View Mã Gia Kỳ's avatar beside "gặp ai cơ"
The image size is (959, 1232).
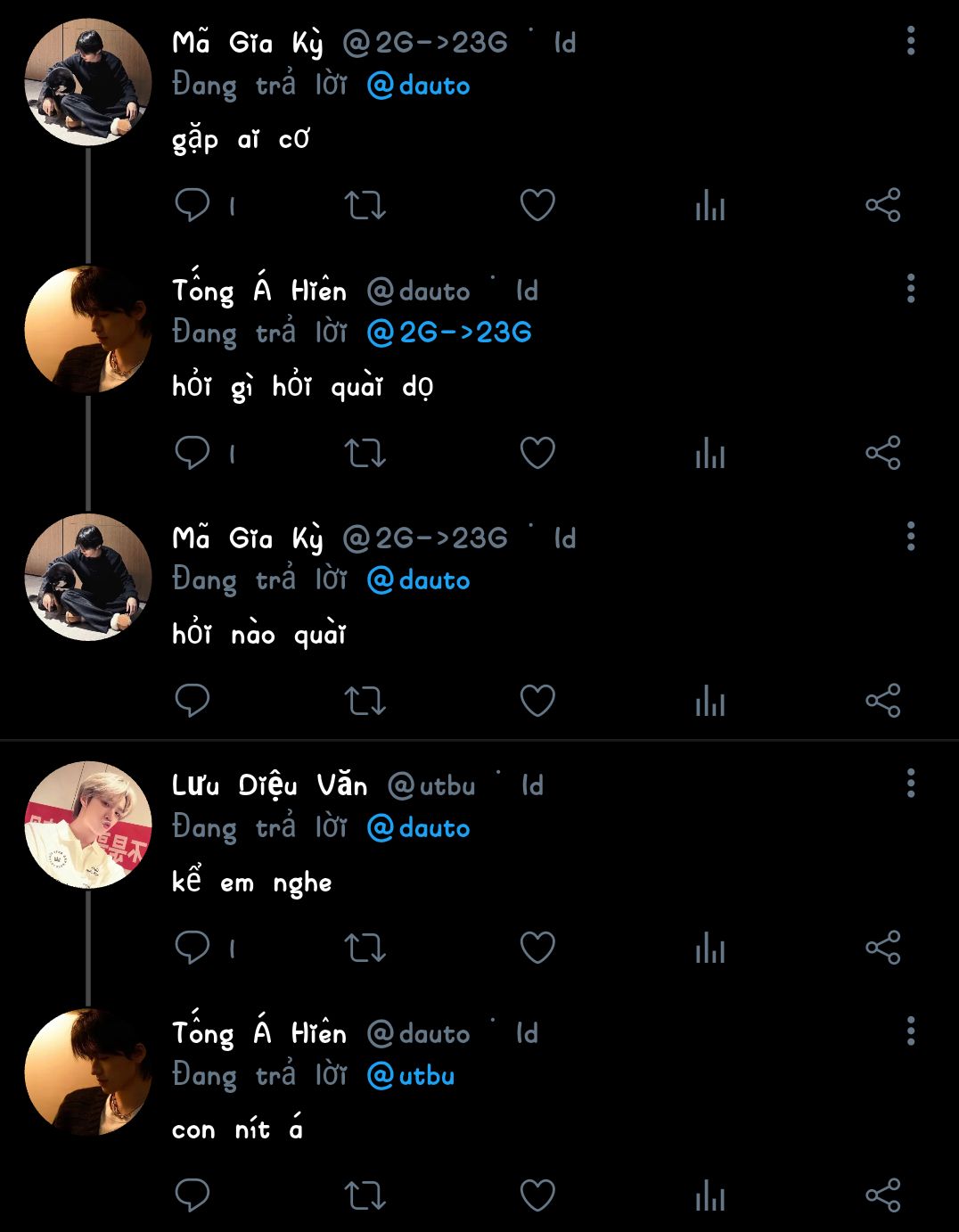click(x=87, y=82)
